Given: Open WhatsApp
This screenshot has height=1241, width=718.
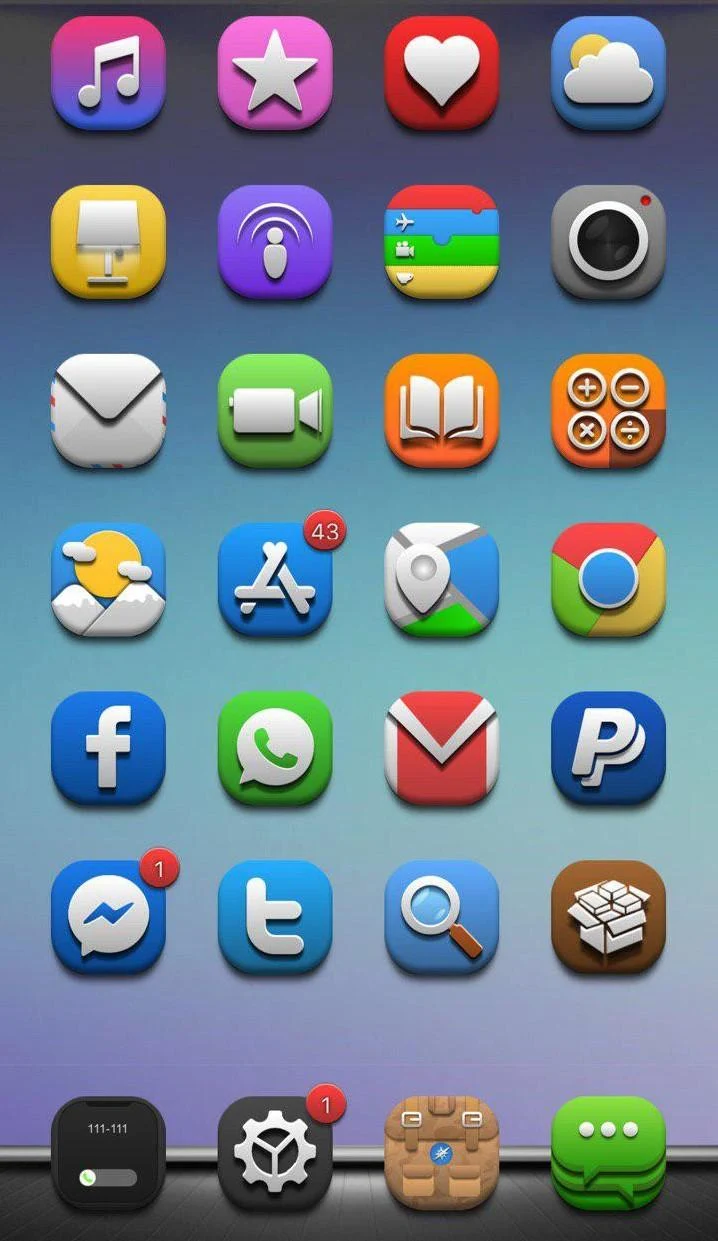Looking at the screenshot, I should click(275, 748).
